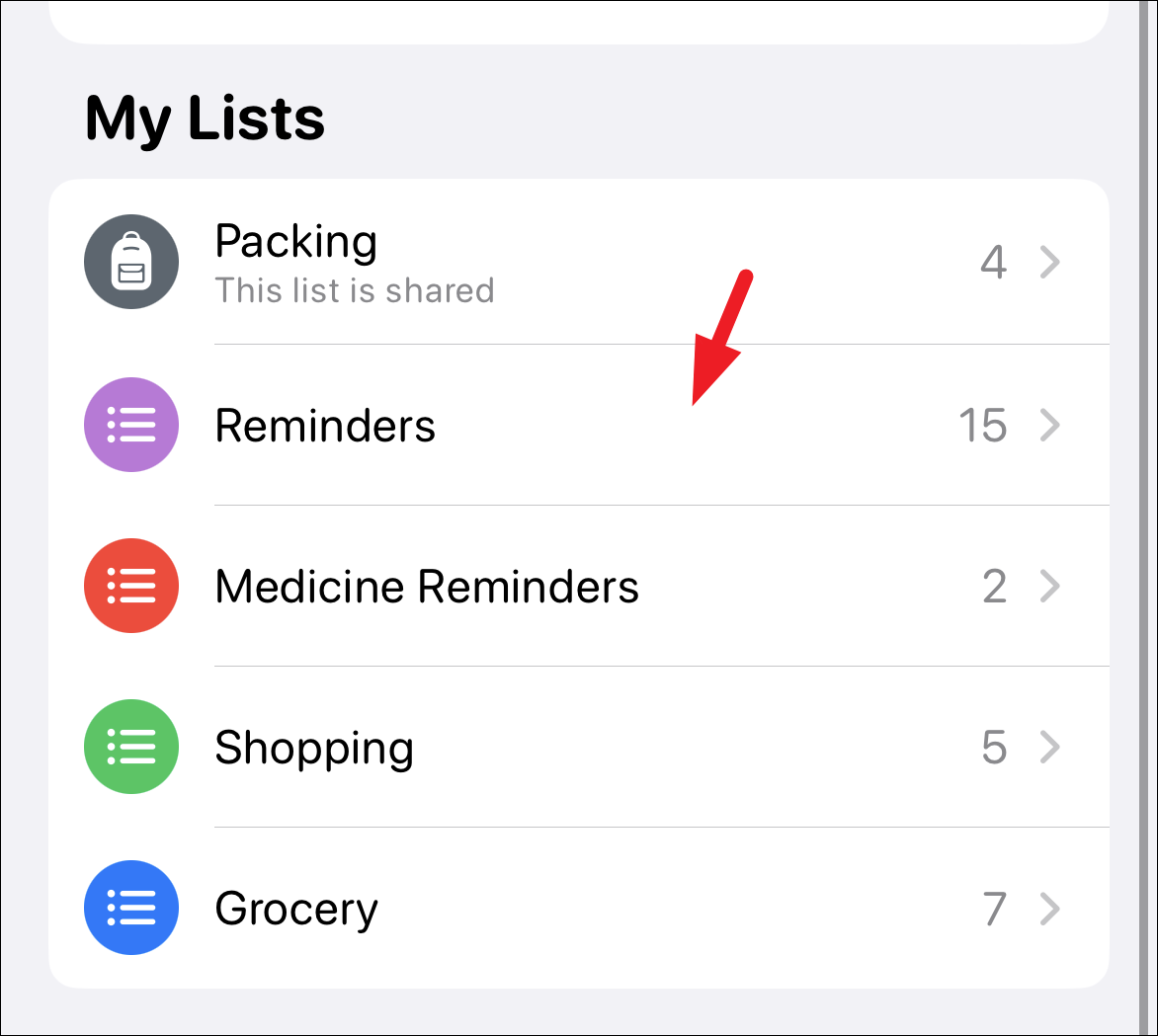Select the Medicine Reminders list
Viewport: 1158px width, 1036px height.
pos(427,587)
